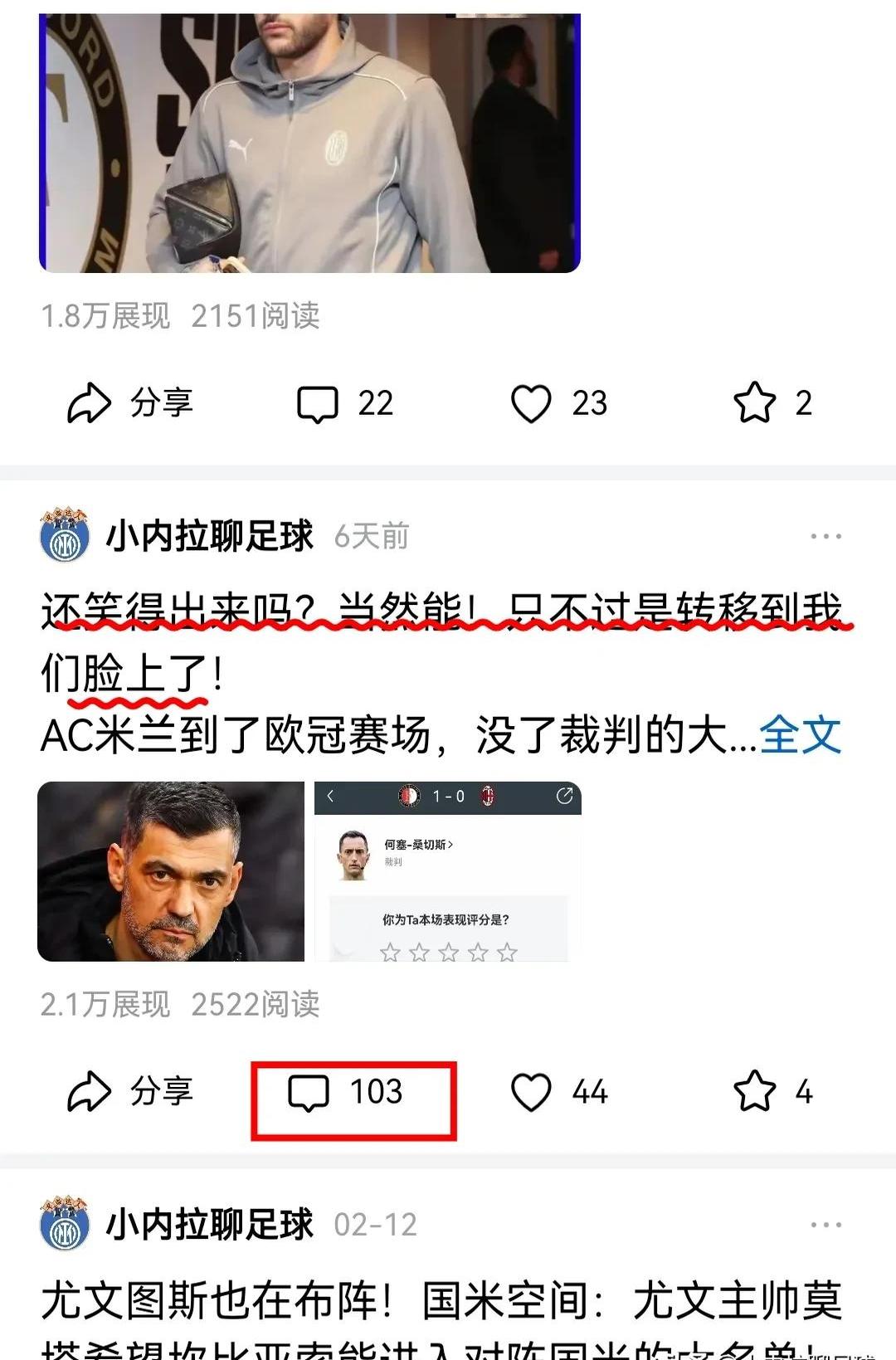Like the post with 44 likes

pos(558,1092)
